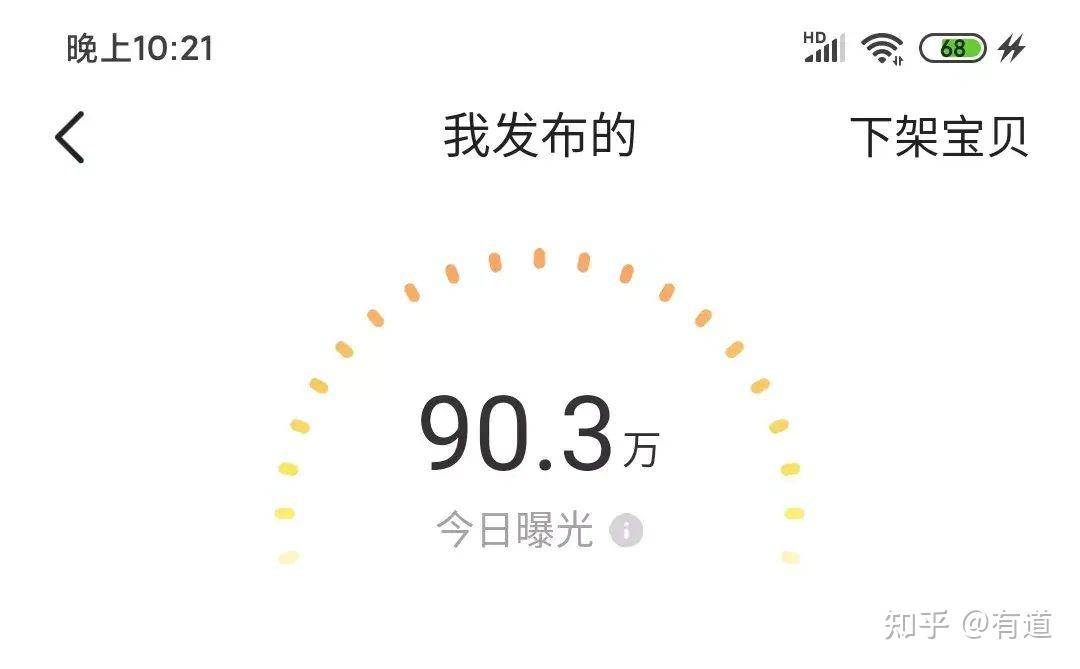Image resolution: width=1080 pixels, height=669 pixels.
Task: Go back using the back arrow
Action: [x=70, y=137]
